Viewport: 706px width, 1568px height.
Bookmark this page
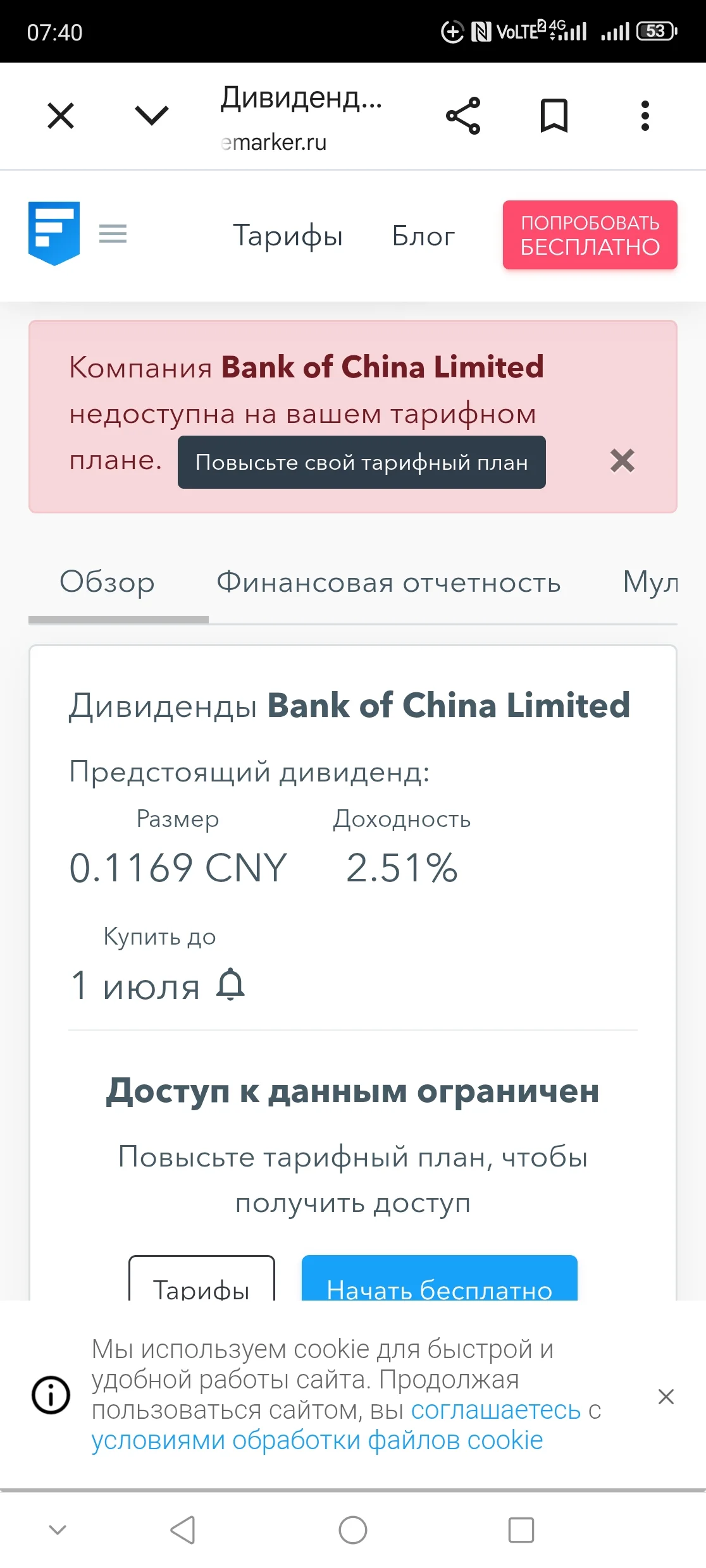point(554,116)
